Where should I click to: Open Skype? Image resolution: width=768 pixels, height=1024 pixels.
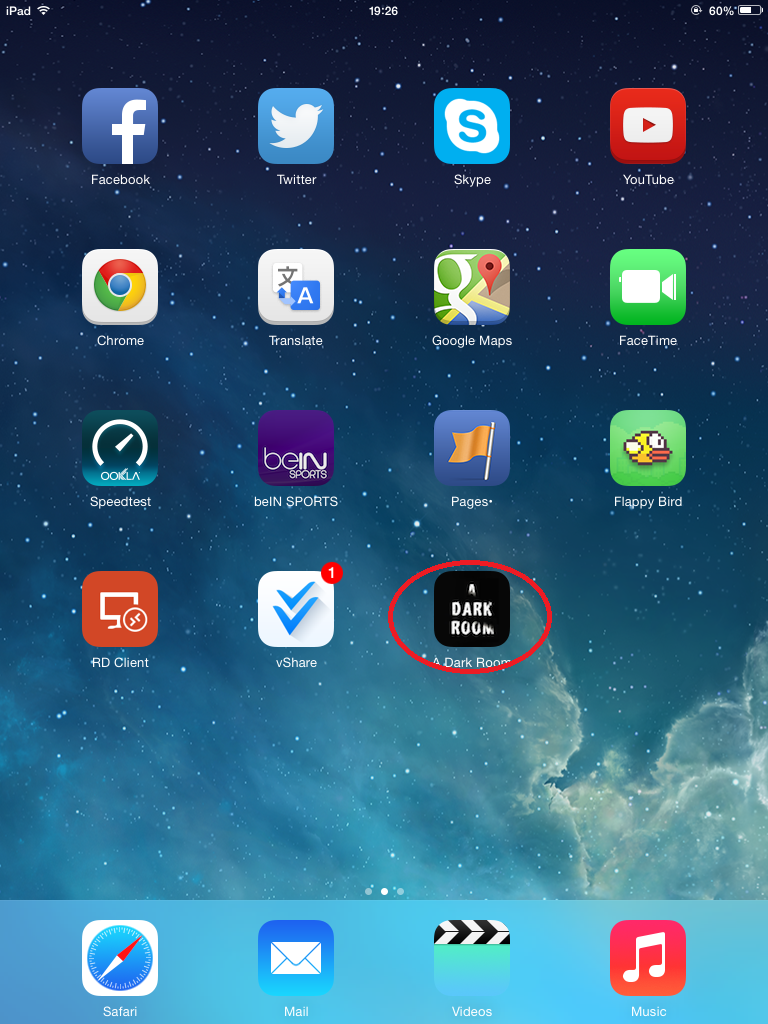(x=472, y=126)
